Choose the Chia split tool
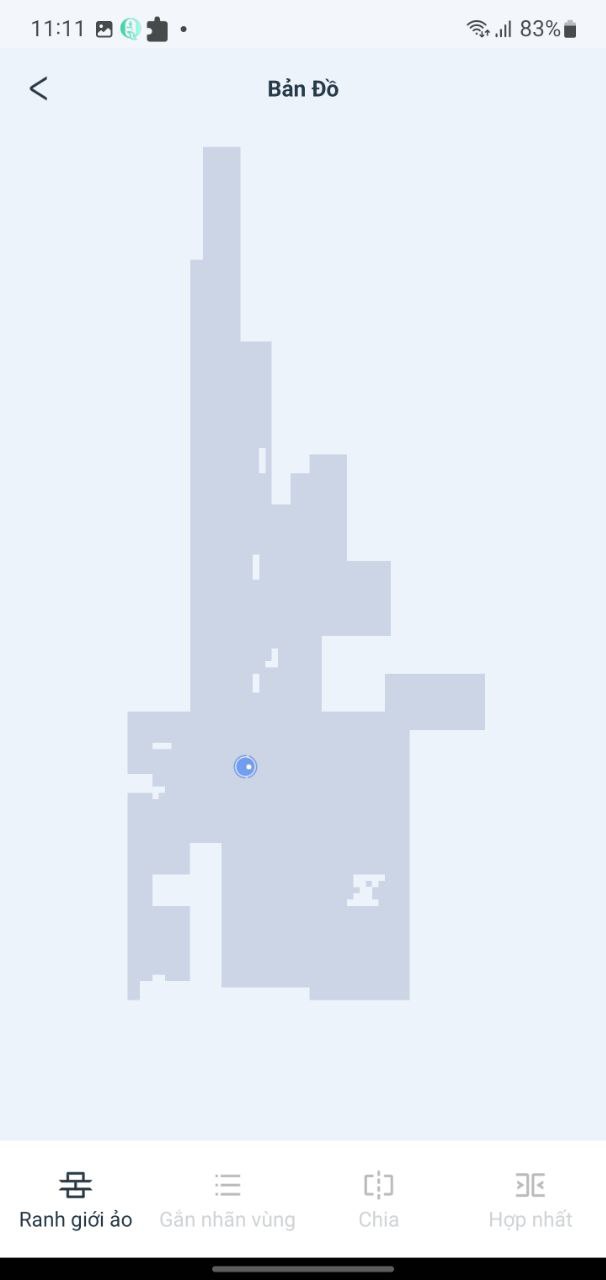Viewport: 606px width, 1280px height. [x=378, y=1199]
